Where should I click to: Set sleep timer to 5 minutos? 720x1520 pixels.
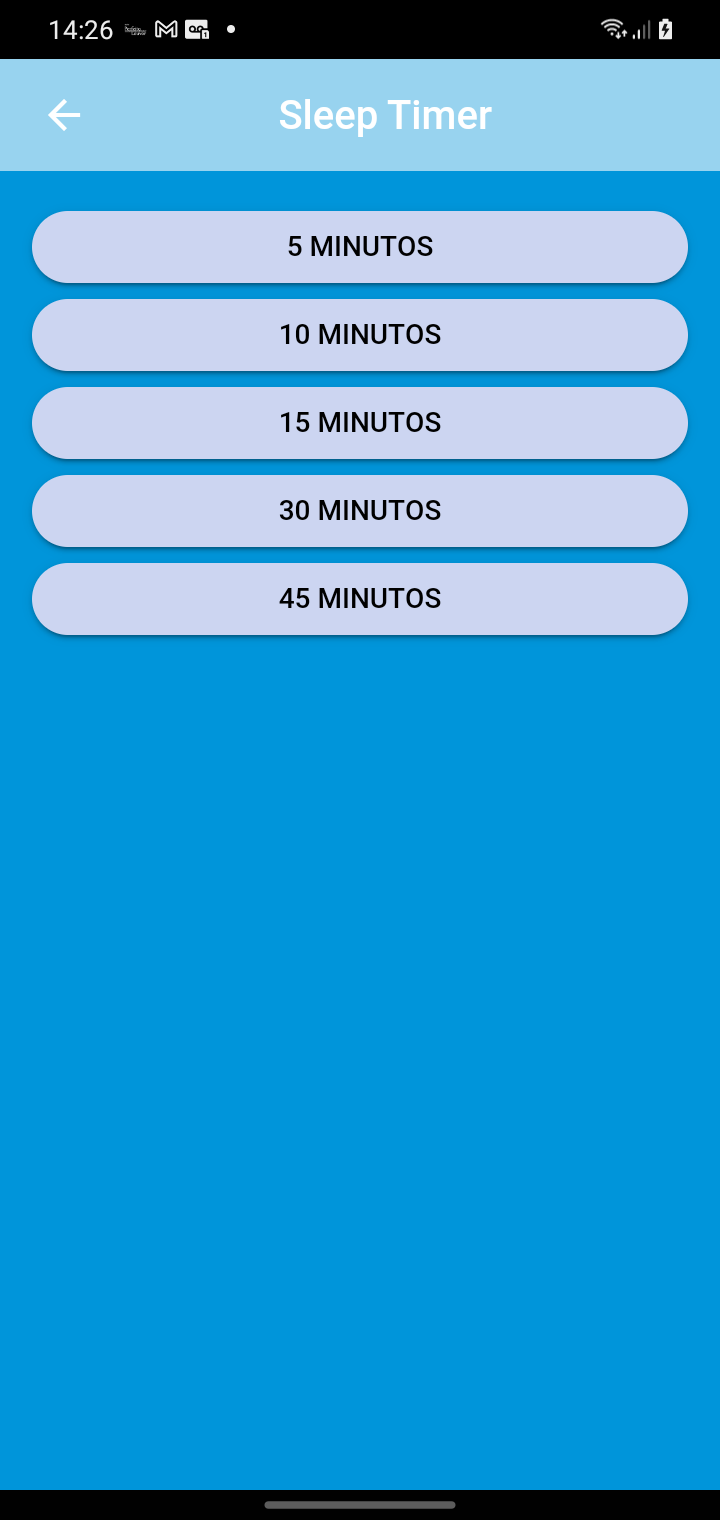360,246
